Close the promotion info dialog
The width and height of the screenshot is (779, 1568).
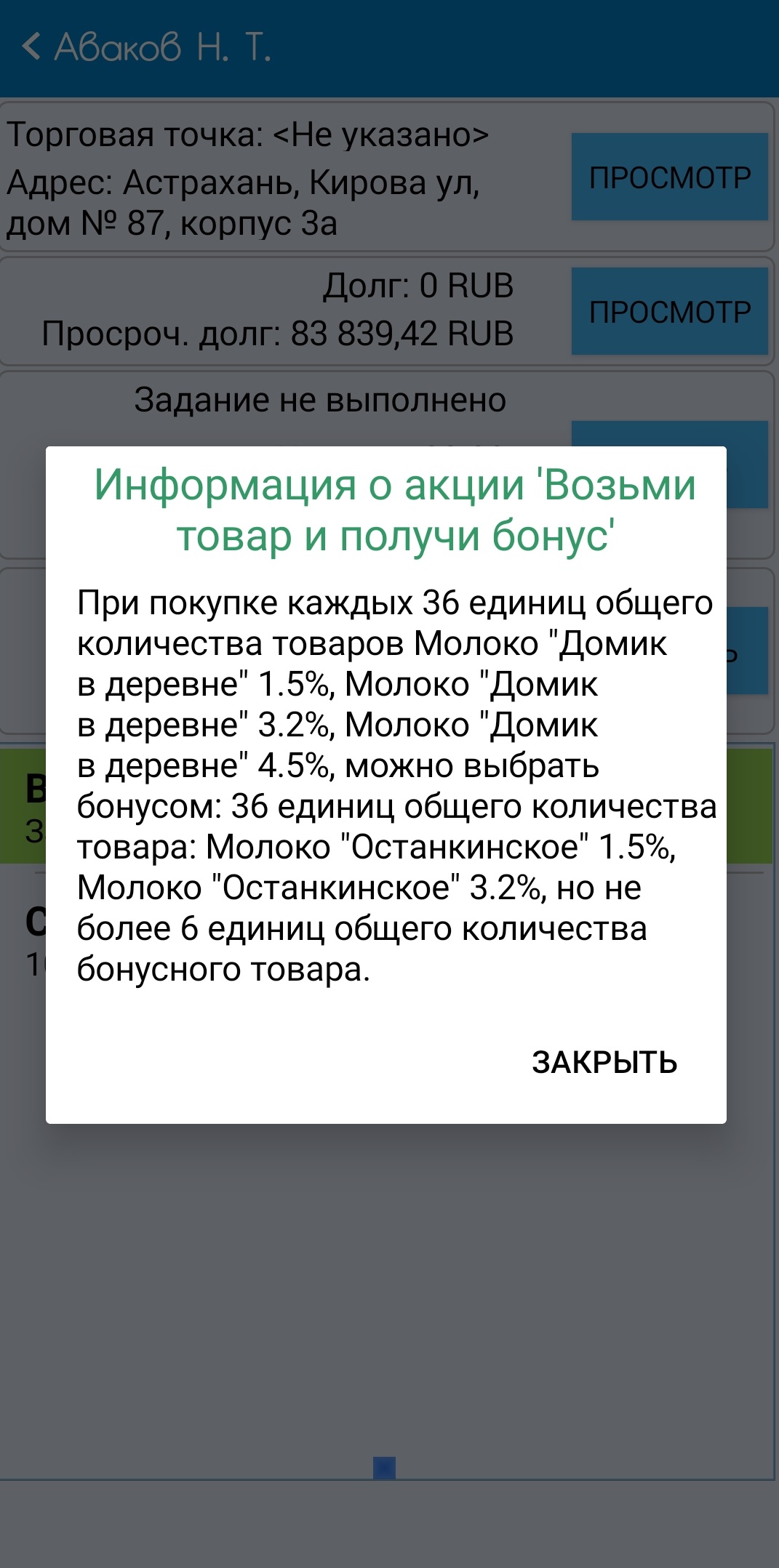pos(604,1062)
